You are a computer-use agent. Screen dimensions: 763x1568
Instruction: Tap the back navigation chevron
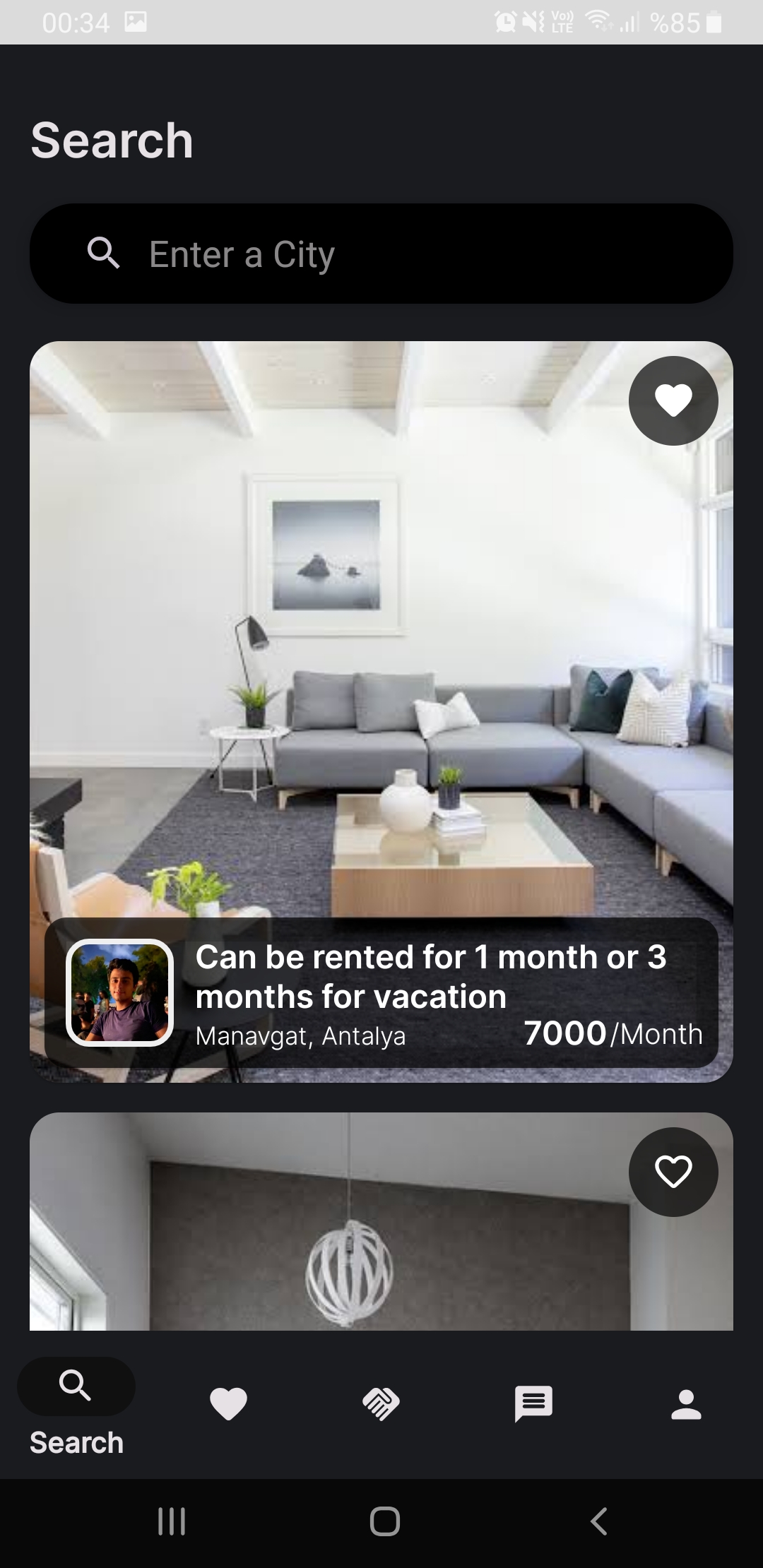597,1524
